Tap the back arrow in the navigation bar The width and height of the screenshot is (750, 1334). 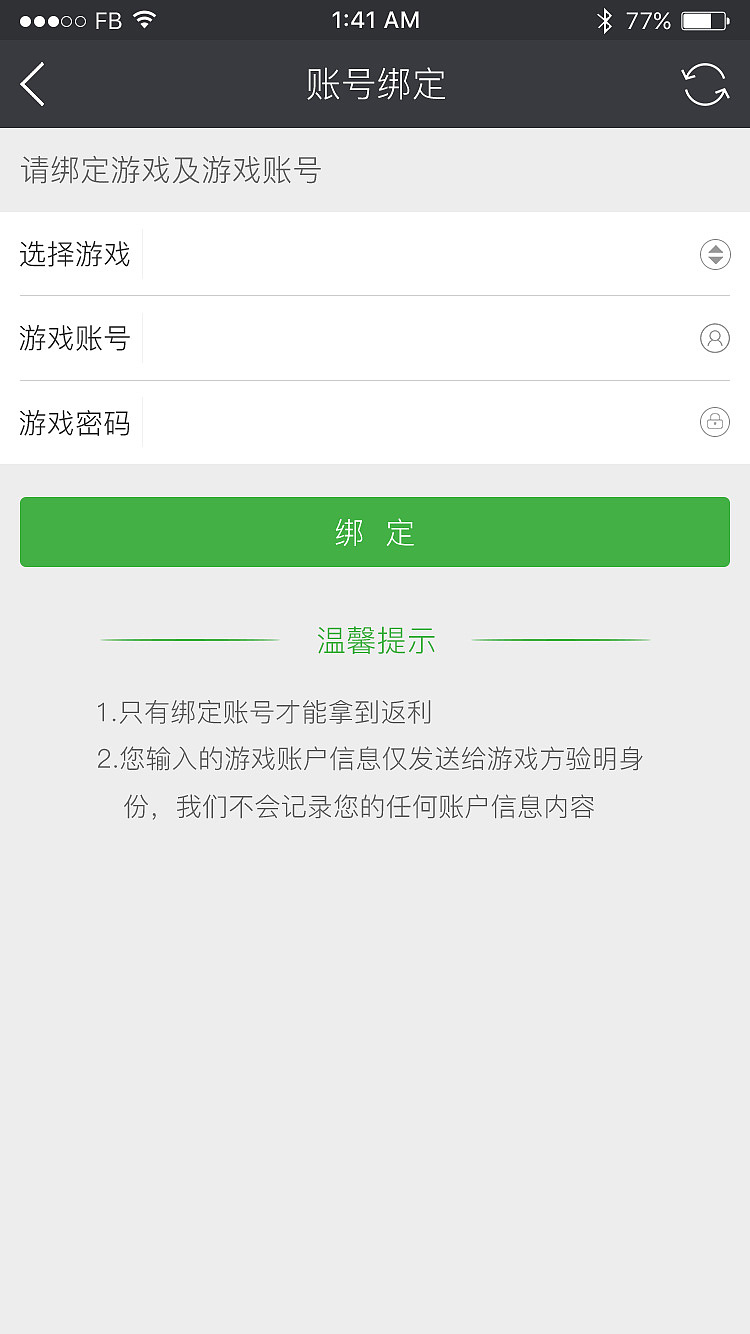tap(31, 84)
